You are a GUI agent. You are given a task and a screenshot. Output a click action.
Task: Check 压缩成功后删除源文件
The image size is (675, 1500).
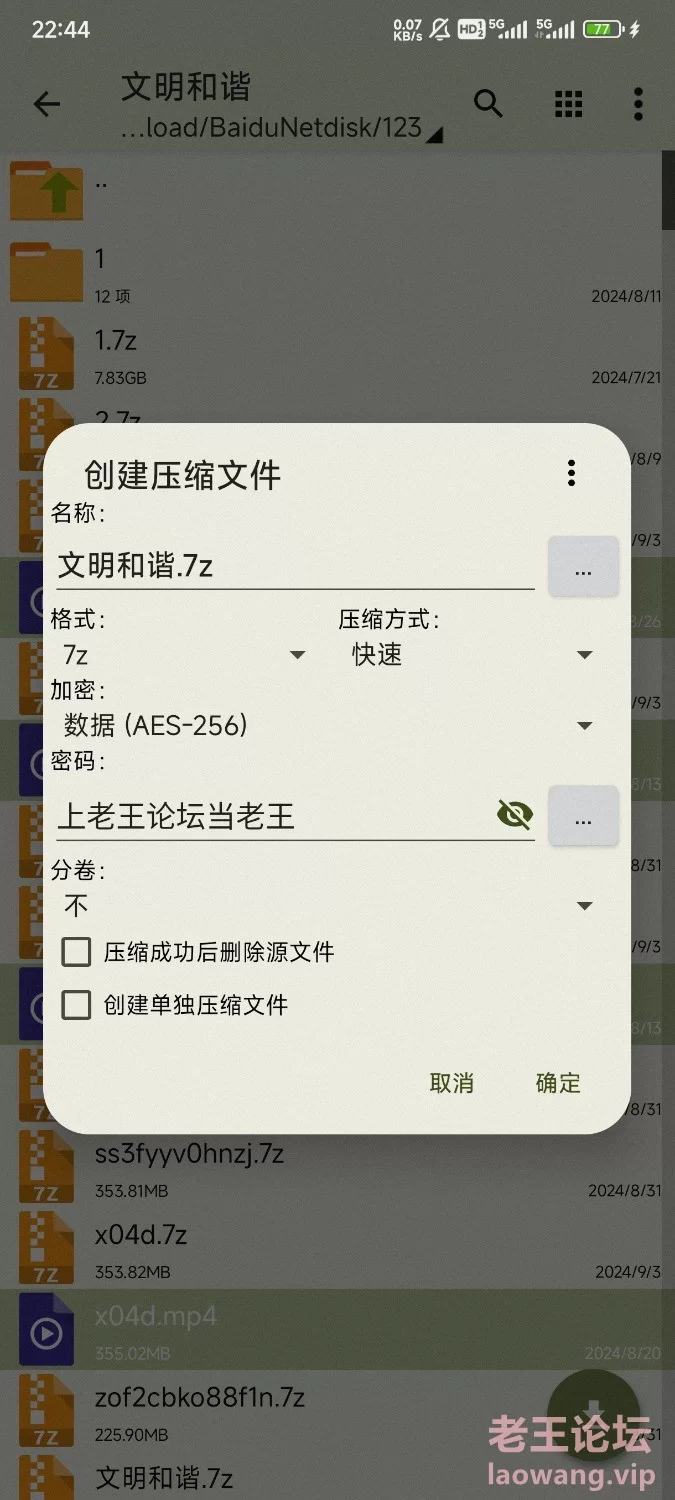coord(77,952)
